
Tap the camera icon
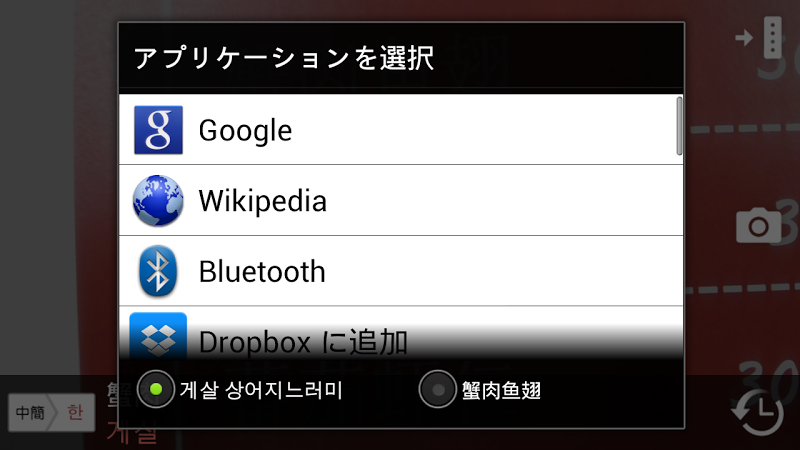click(x=759, y=226)
